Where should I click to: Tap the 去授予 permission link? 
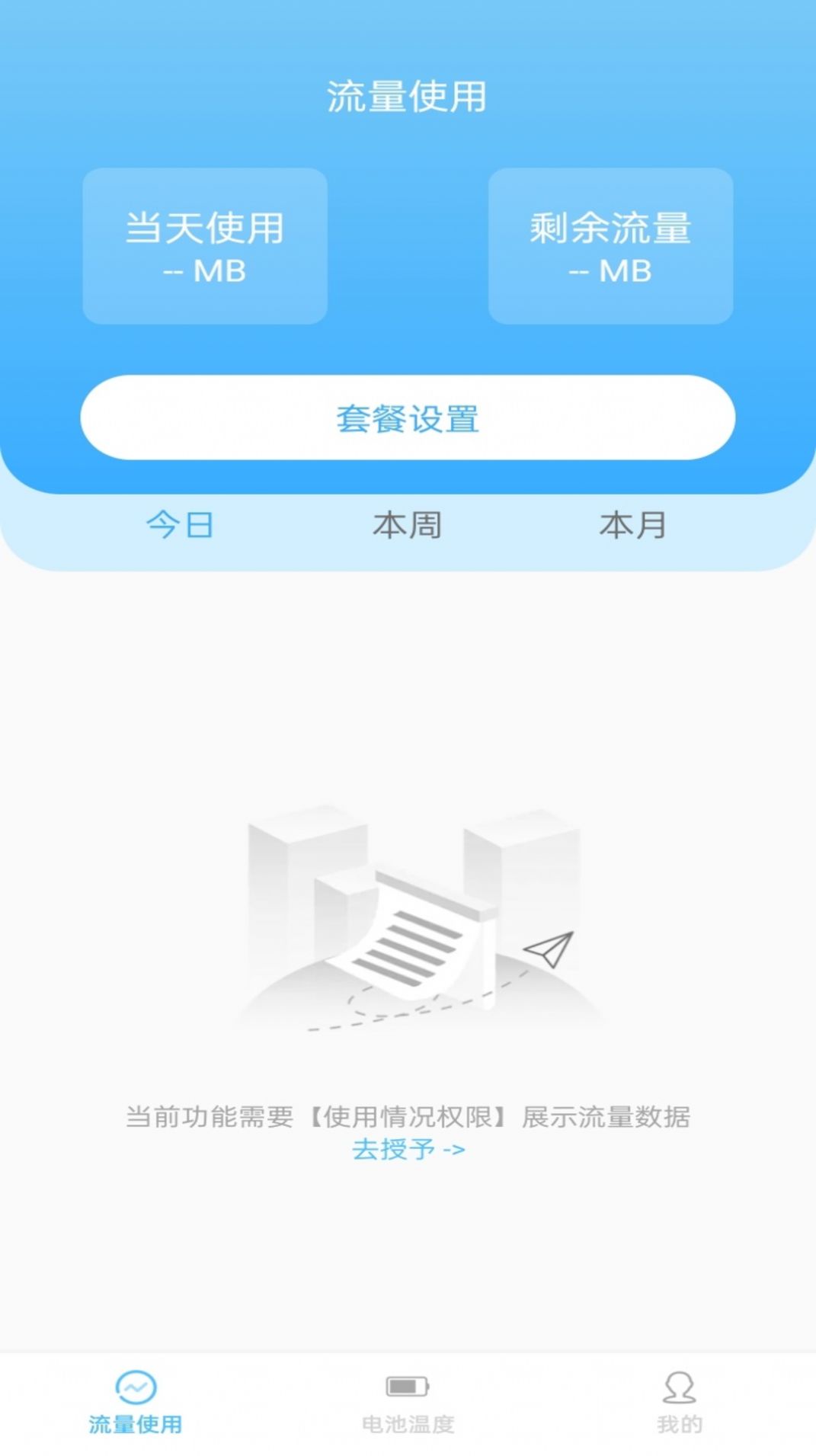[408, 1149]
